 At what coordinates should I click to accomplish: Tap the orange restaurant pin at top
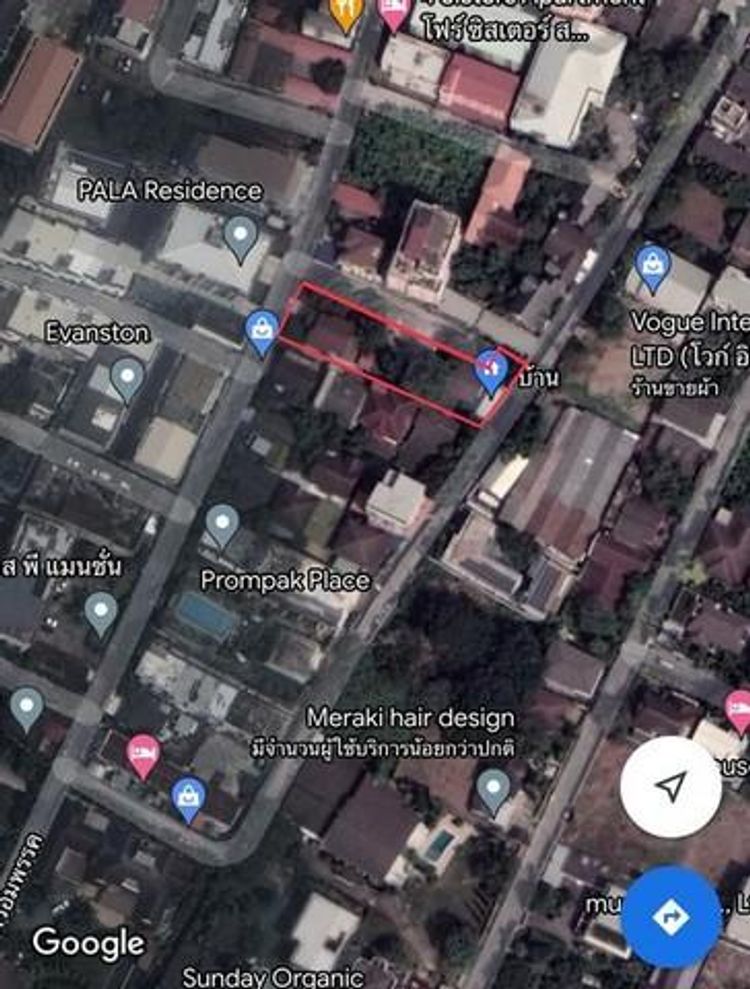(x=346, y=12)
